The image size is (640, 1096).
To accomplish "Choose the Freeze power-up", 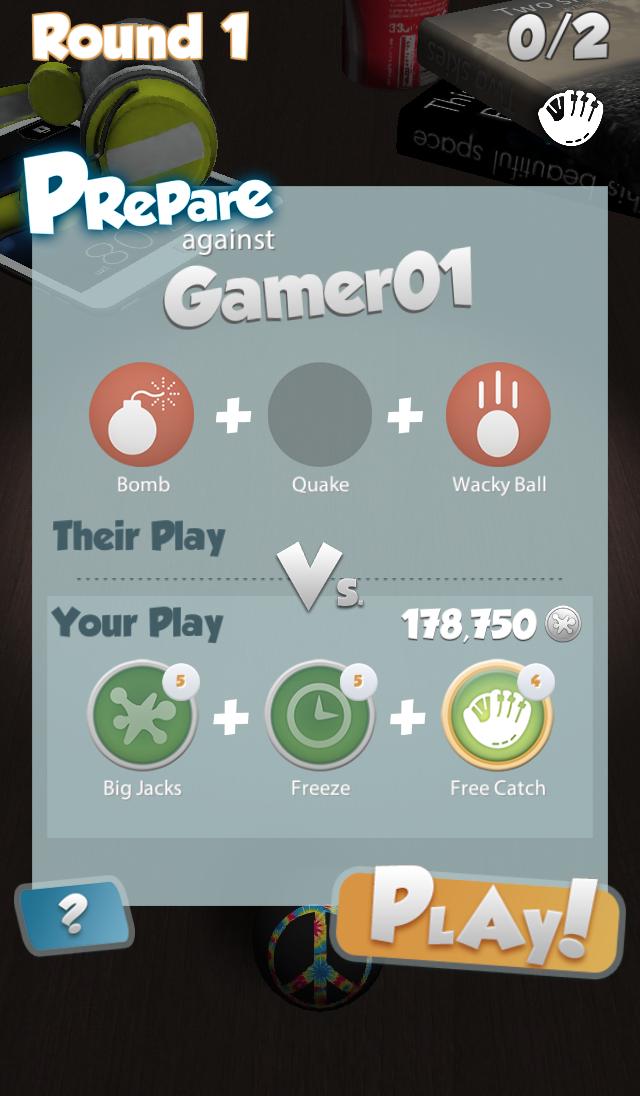I will click(x=319, y=716).
